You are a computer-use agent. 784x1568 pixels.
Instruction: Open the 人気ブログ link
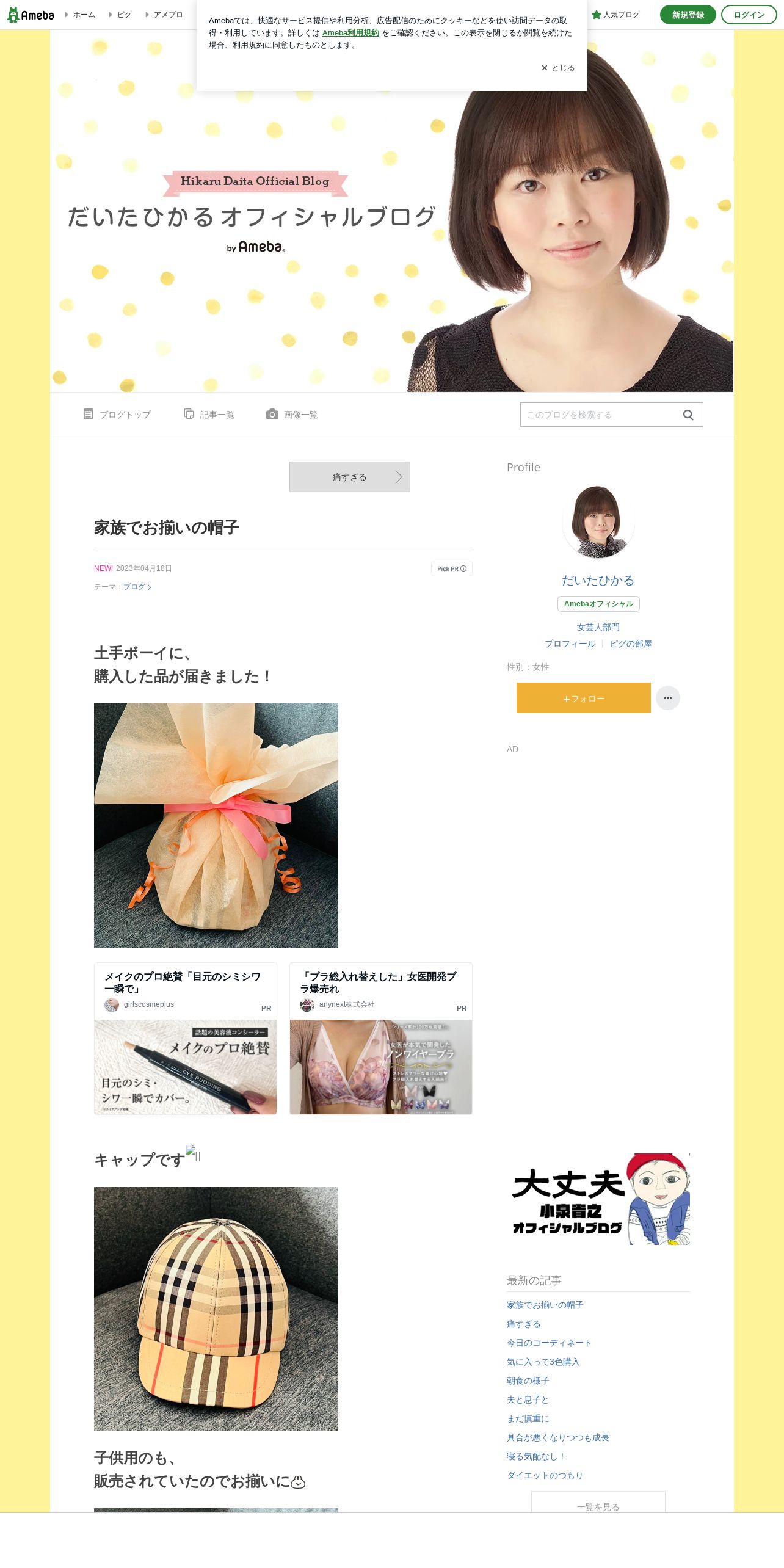tap(615, 15)
